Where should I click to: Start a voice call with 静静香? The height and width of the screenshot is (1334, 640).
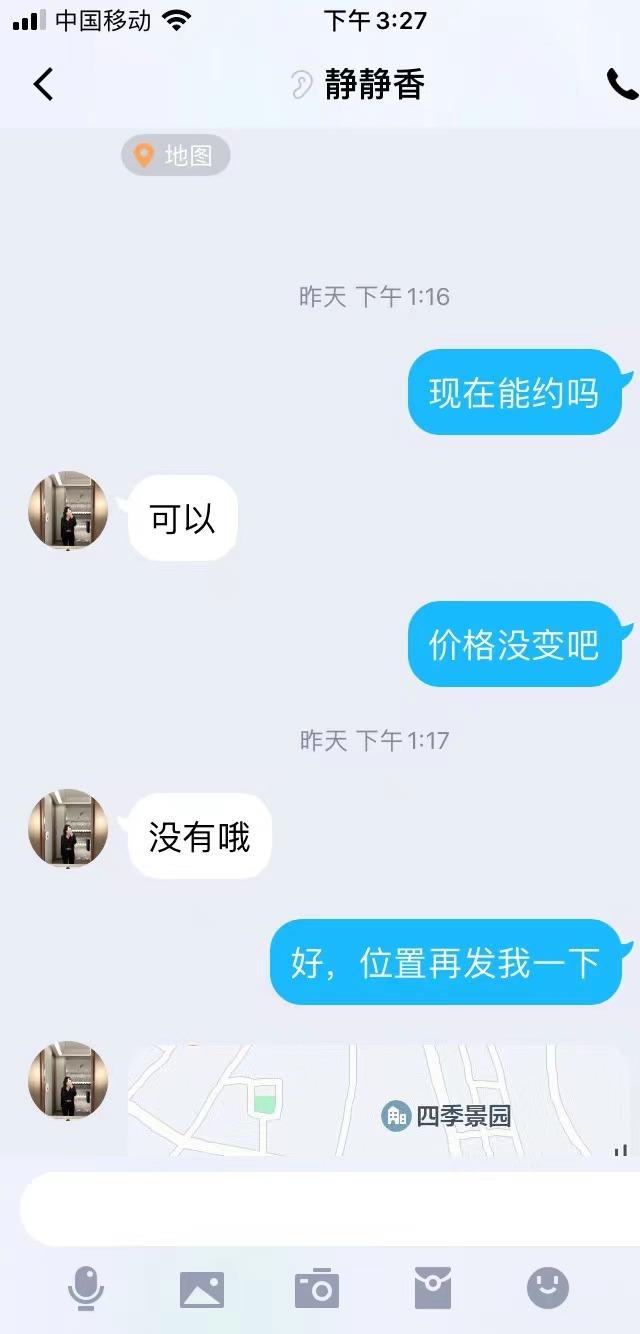pos(621,85)
